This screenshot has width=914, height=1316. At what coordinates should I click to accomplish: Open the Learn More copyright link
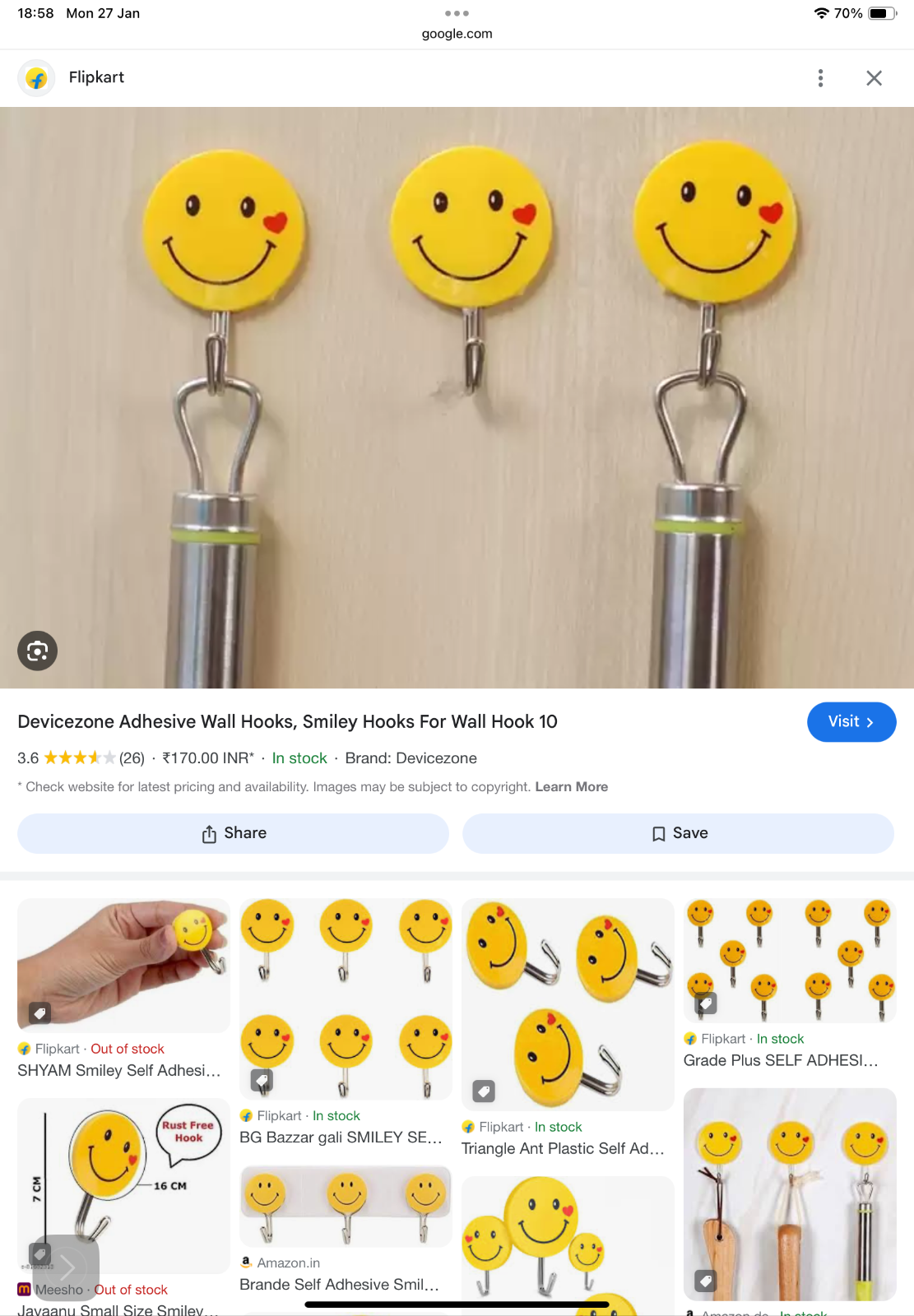[x=572, y=786]
